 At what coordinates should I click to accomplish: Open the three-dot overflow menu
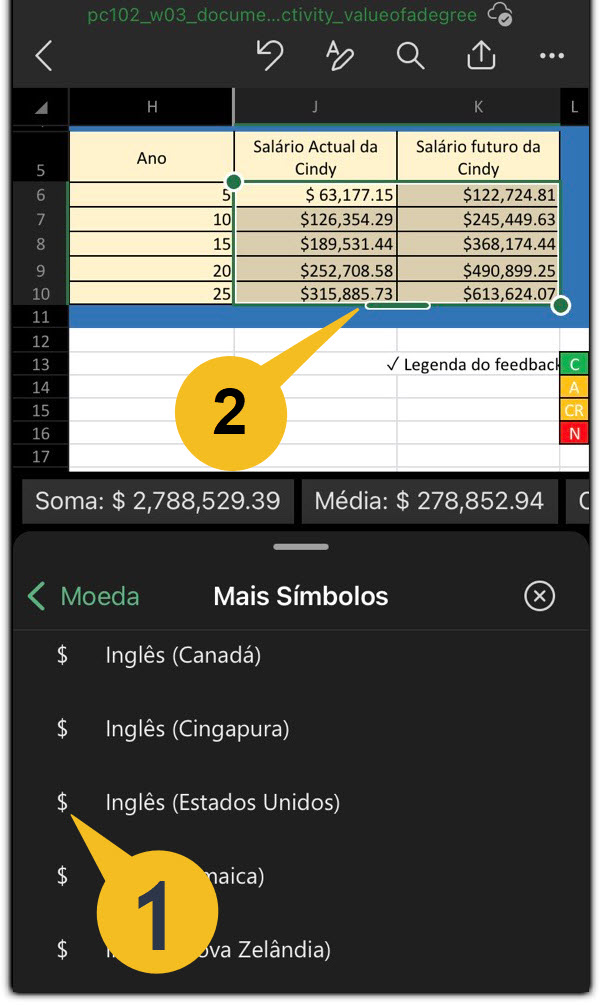point(552,56)
